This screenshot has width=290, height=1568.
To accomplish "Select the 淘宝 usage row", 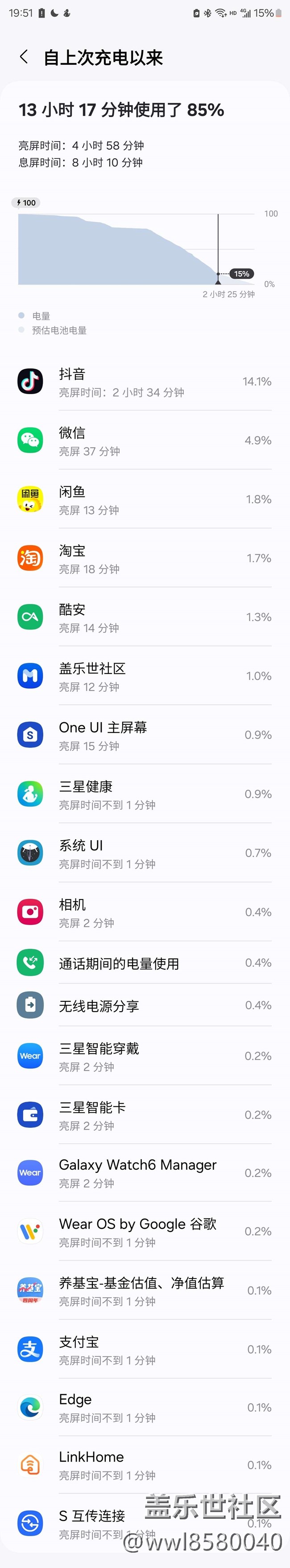I will pos(145,559).
